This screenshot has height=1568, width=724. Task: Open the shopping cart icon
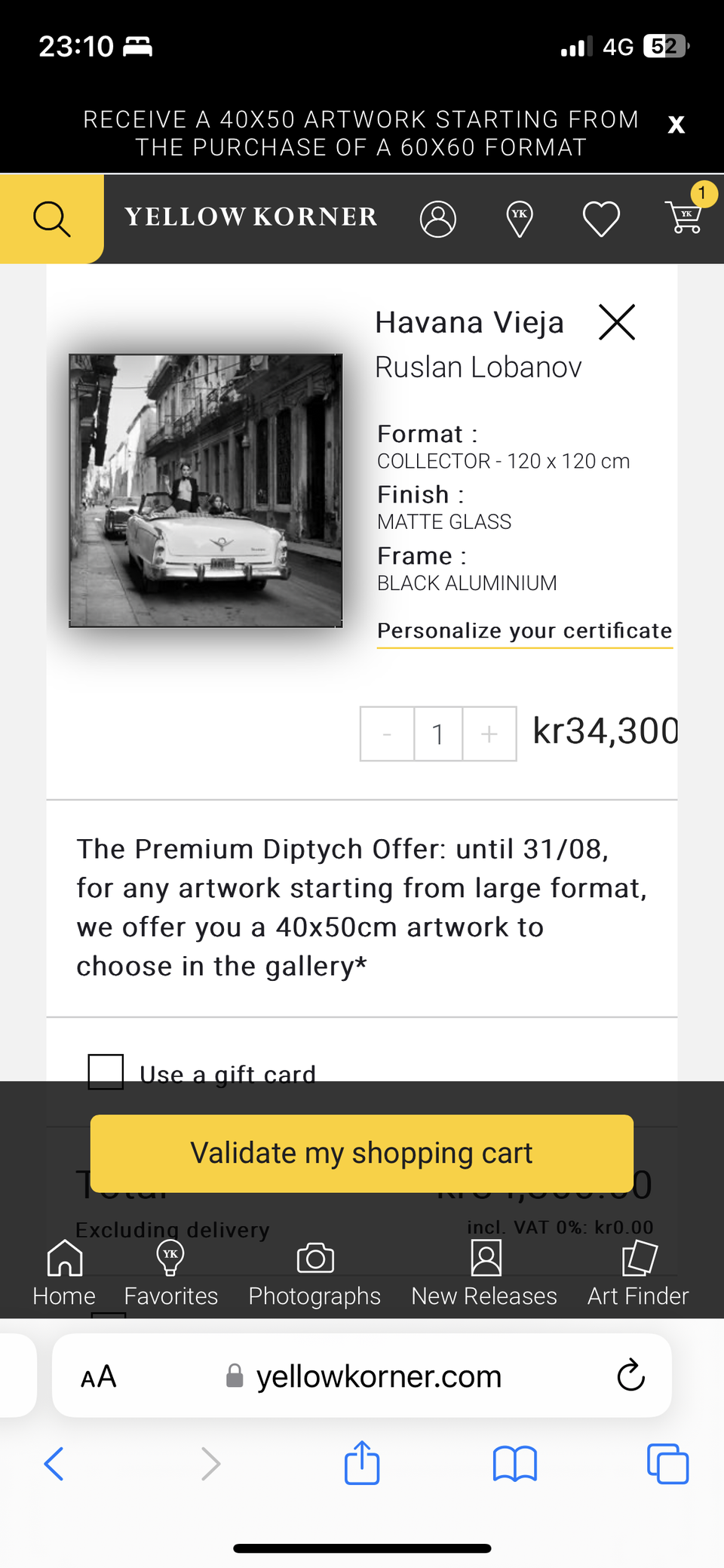click(x=685, y=219)
